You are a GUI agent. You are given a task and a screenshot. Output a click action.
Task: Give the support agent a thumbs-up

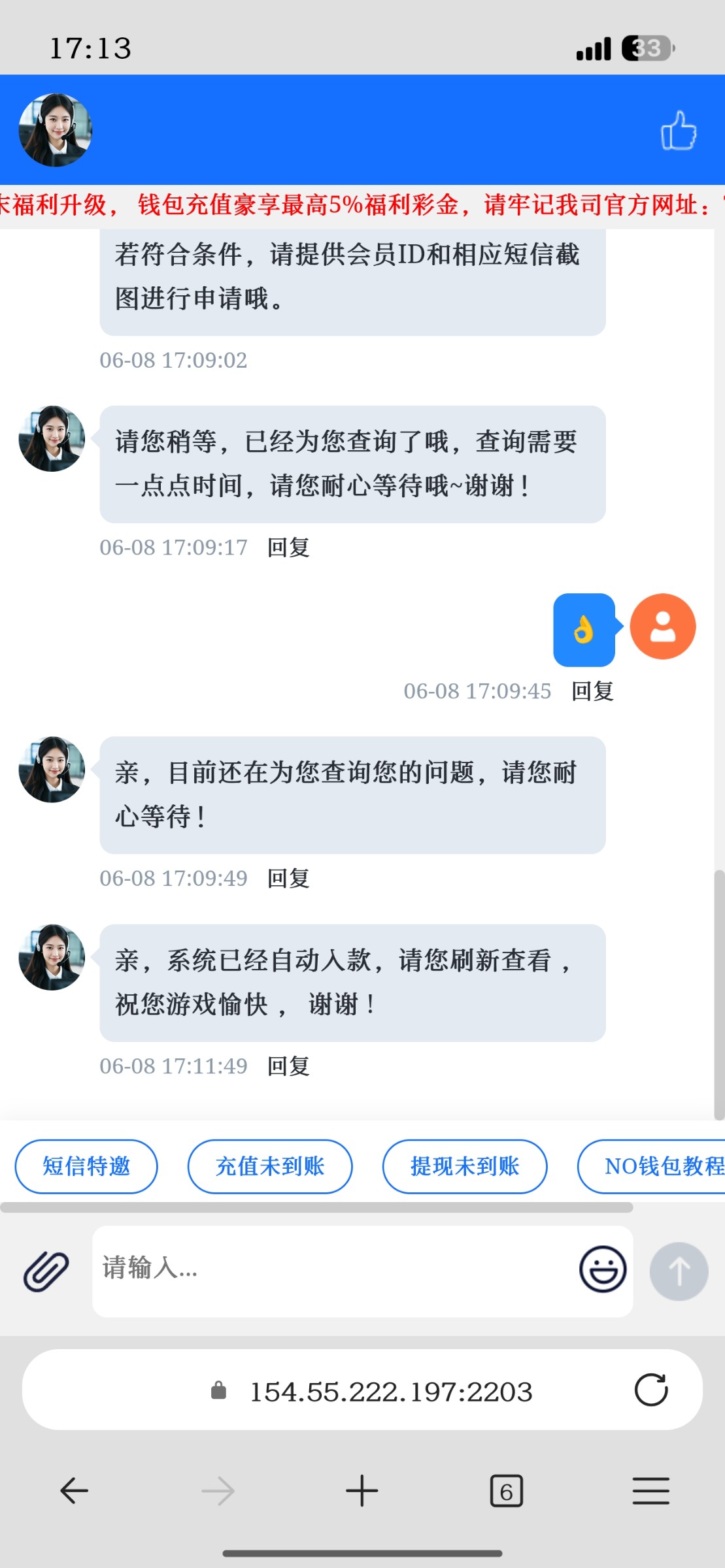[678, 130]
